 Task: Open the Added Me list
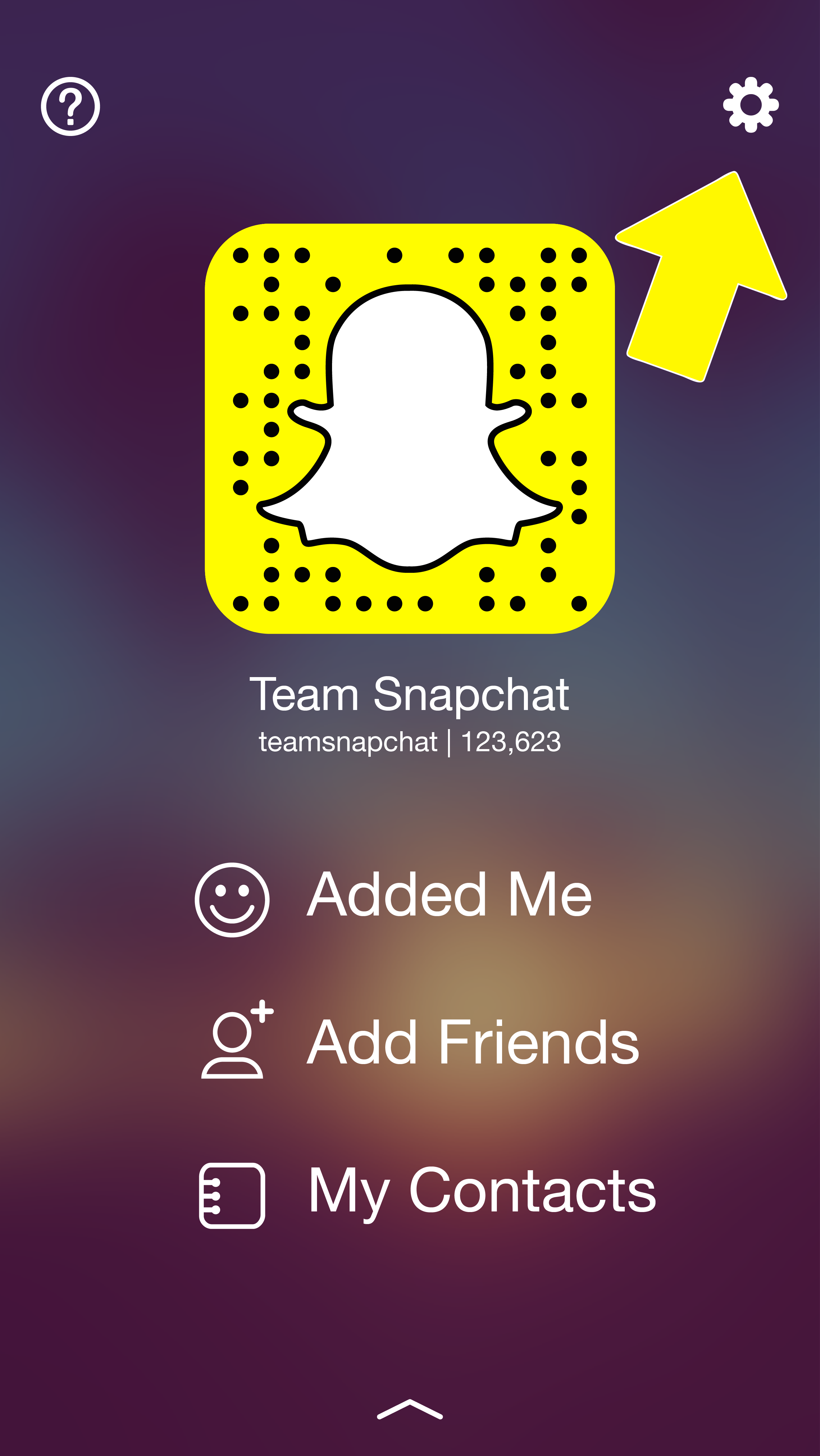[x=394, y=899]
